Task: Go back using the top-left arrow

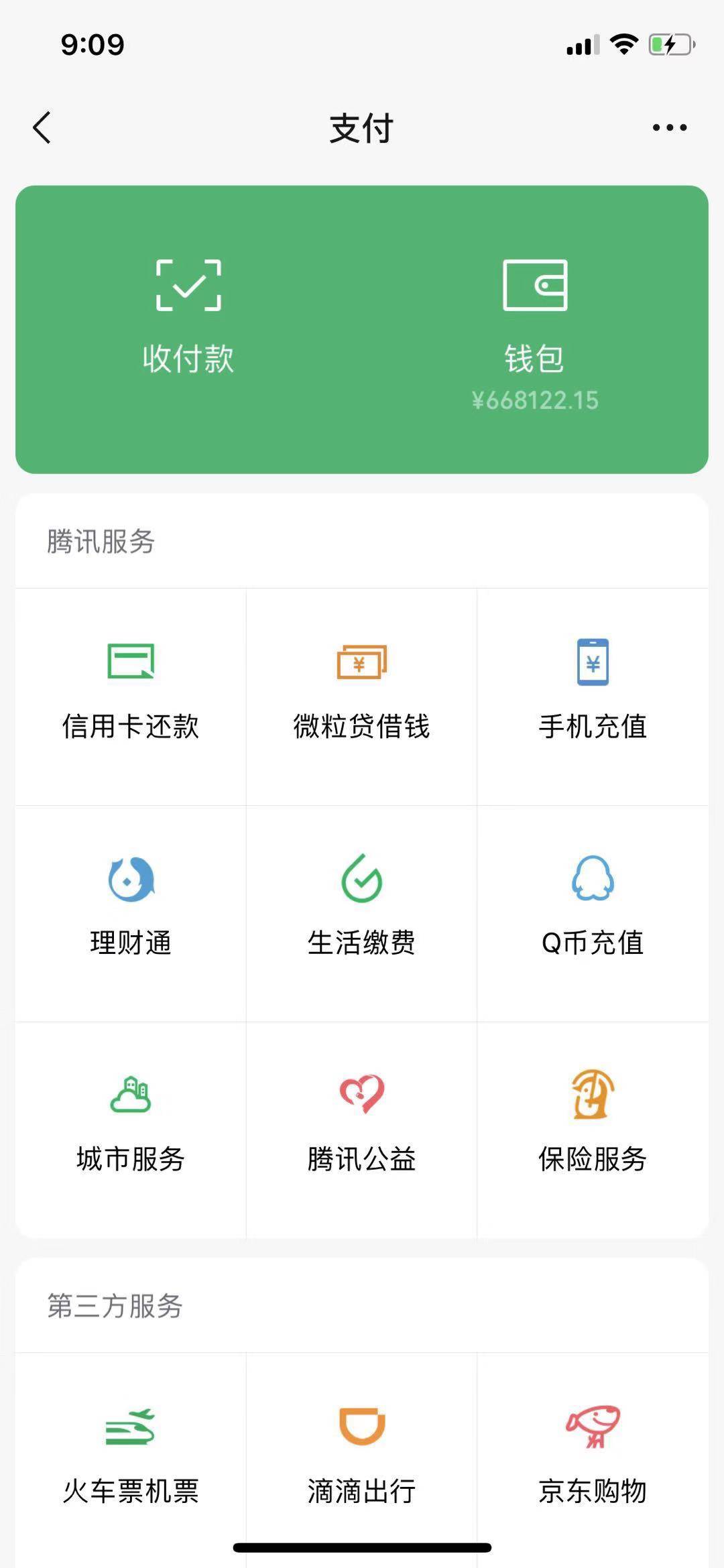Action: pos(42,127)
